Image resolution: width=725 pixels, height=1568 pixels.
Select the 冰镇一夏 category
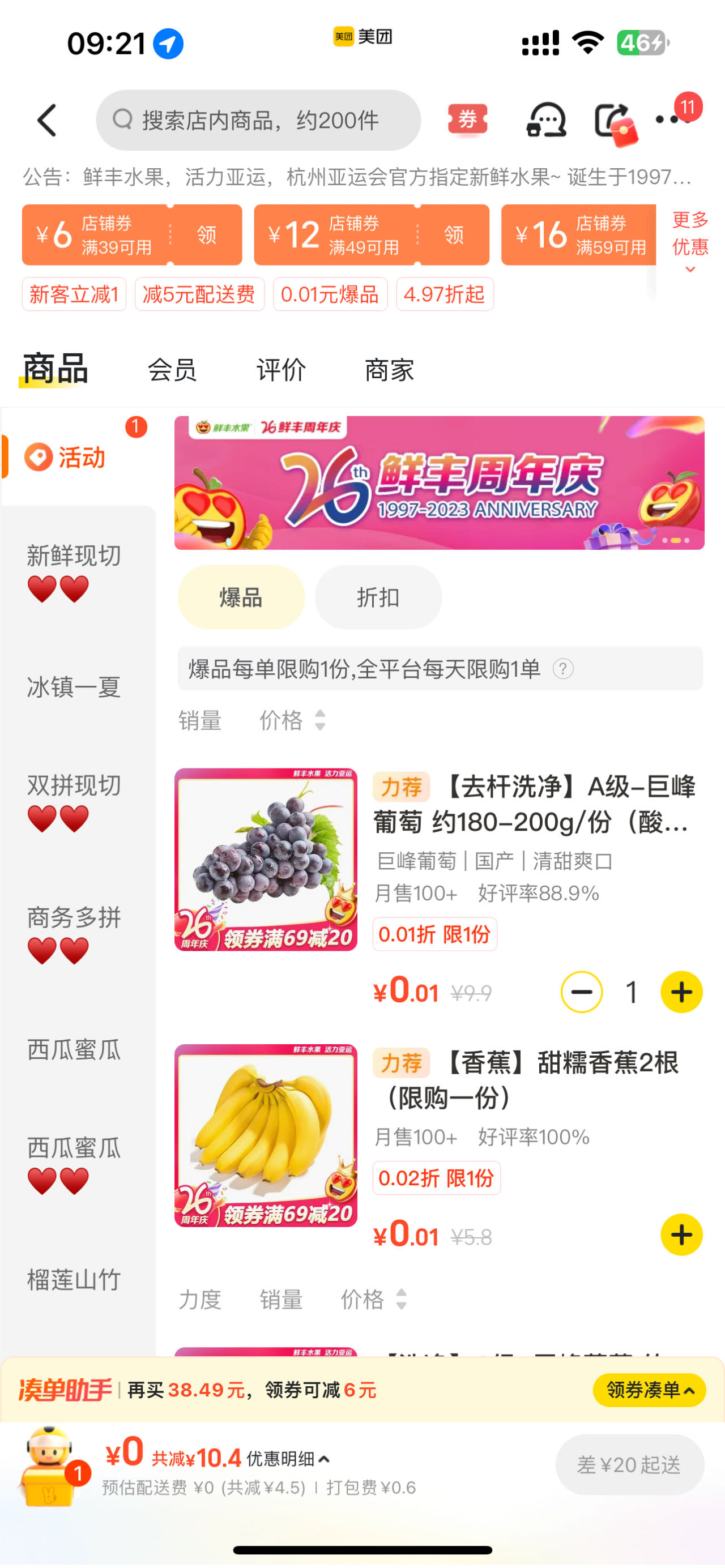(74, 687)
